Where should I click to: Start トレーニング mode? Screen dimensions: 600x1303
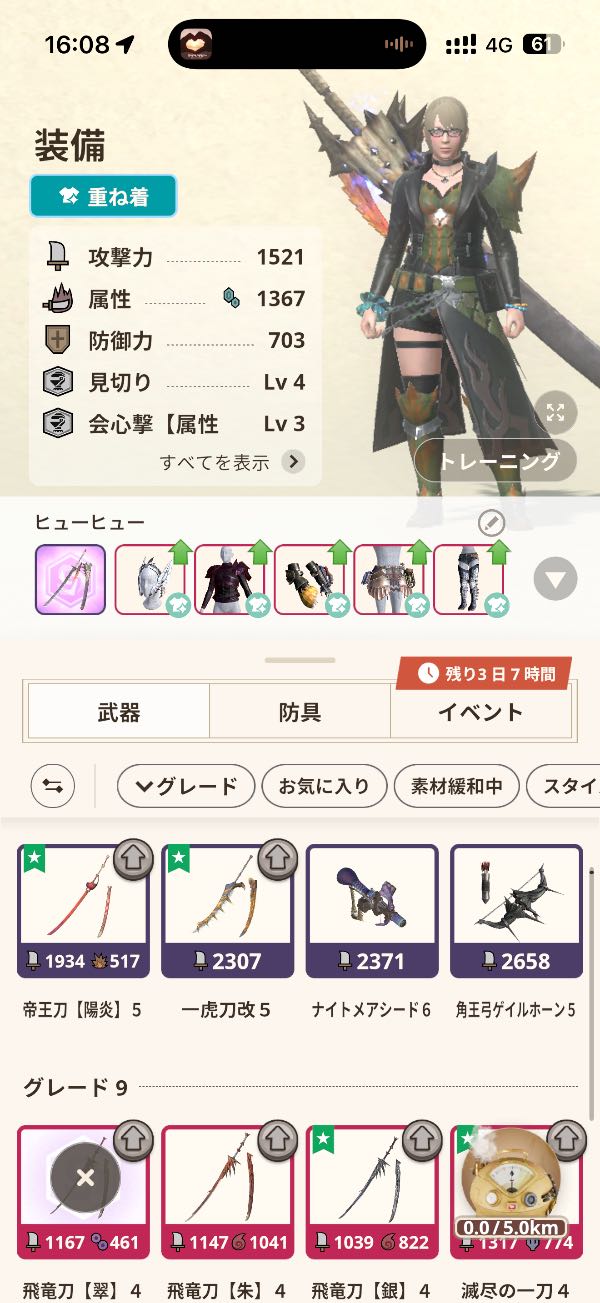[495, 461]
